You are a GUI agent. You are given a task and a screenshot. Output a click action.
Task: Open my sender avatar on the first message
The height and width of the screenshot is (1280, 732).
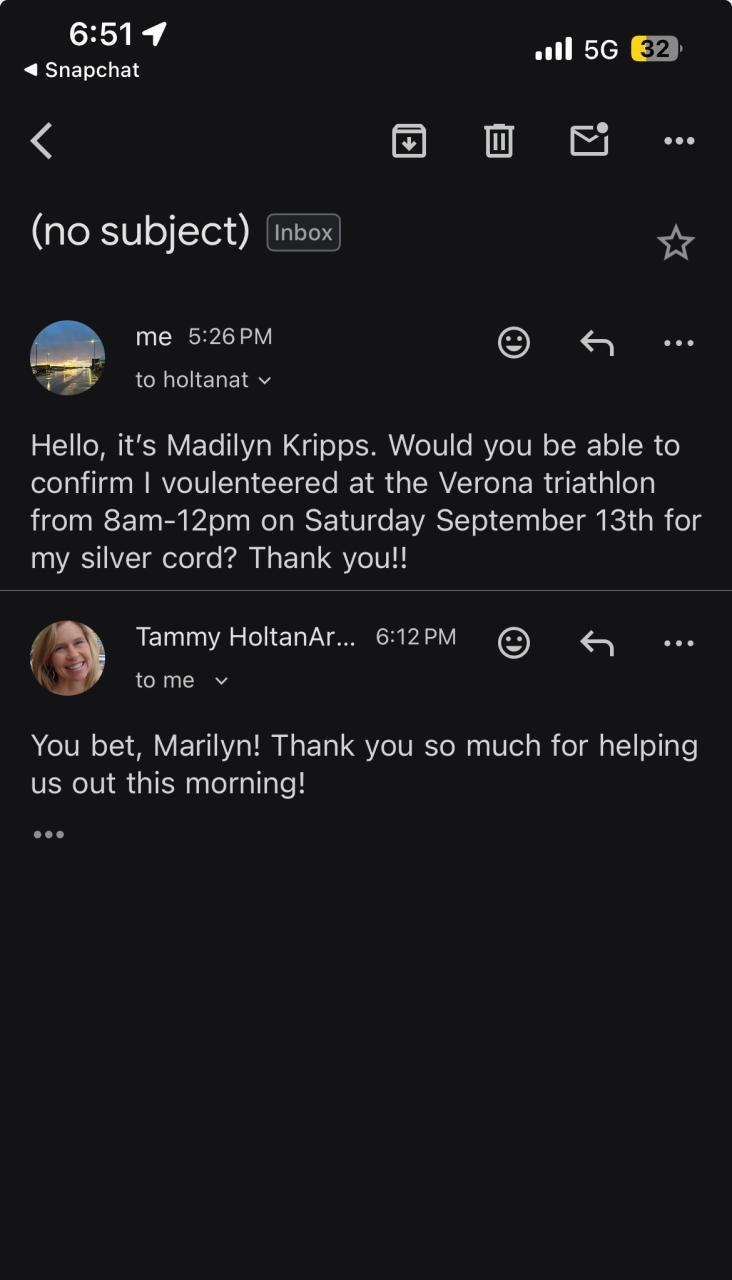pyautogui.click(x=68, y=358)
